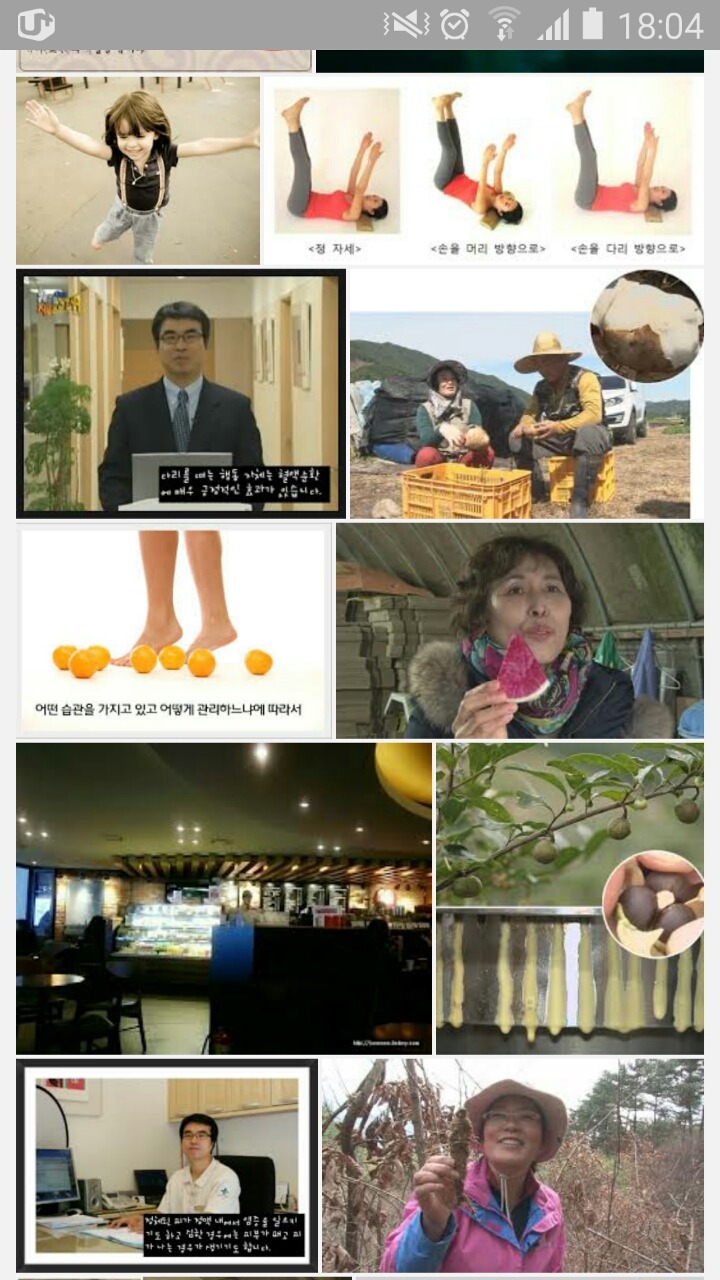Open the woman holding a red radish slice
The image size is (720, 1280).
pos(519,631)
